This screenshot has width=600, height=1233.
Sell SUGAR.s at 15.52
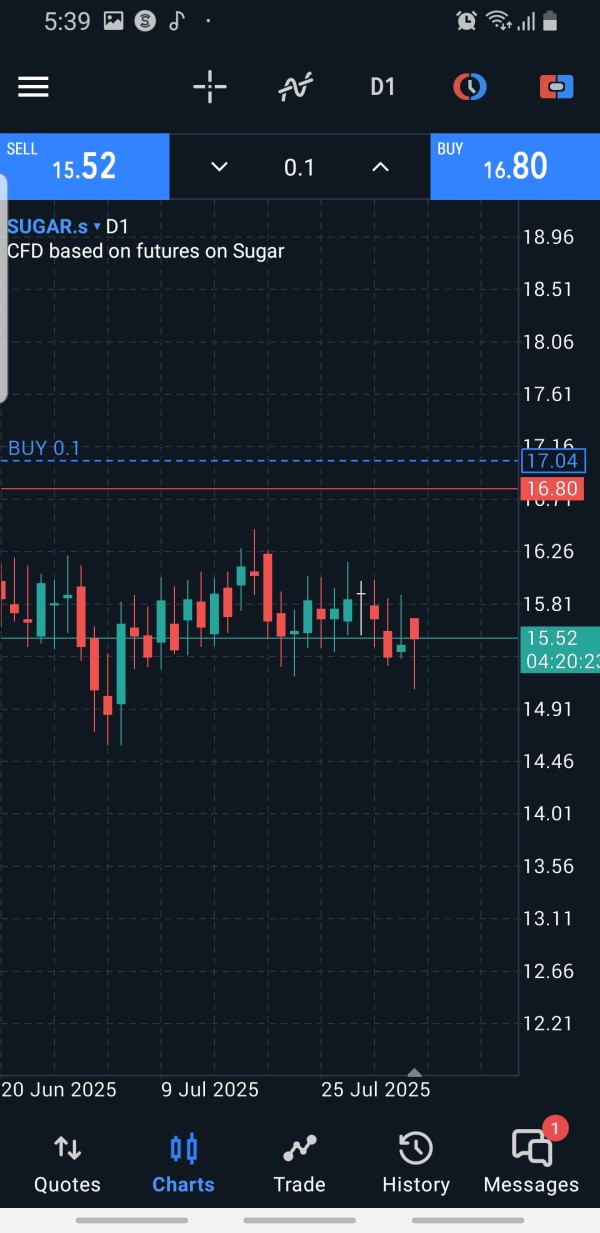(x=85, y=167)
